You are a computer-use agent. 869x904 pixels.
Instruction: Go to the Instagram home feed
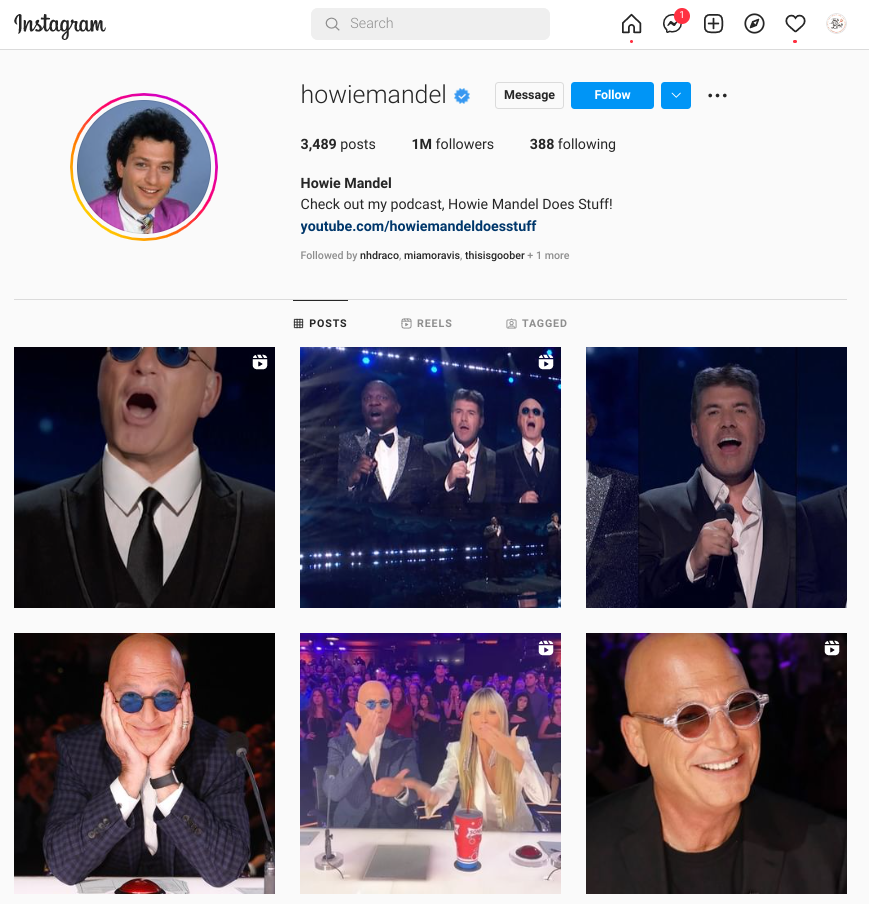pos(631,24)
